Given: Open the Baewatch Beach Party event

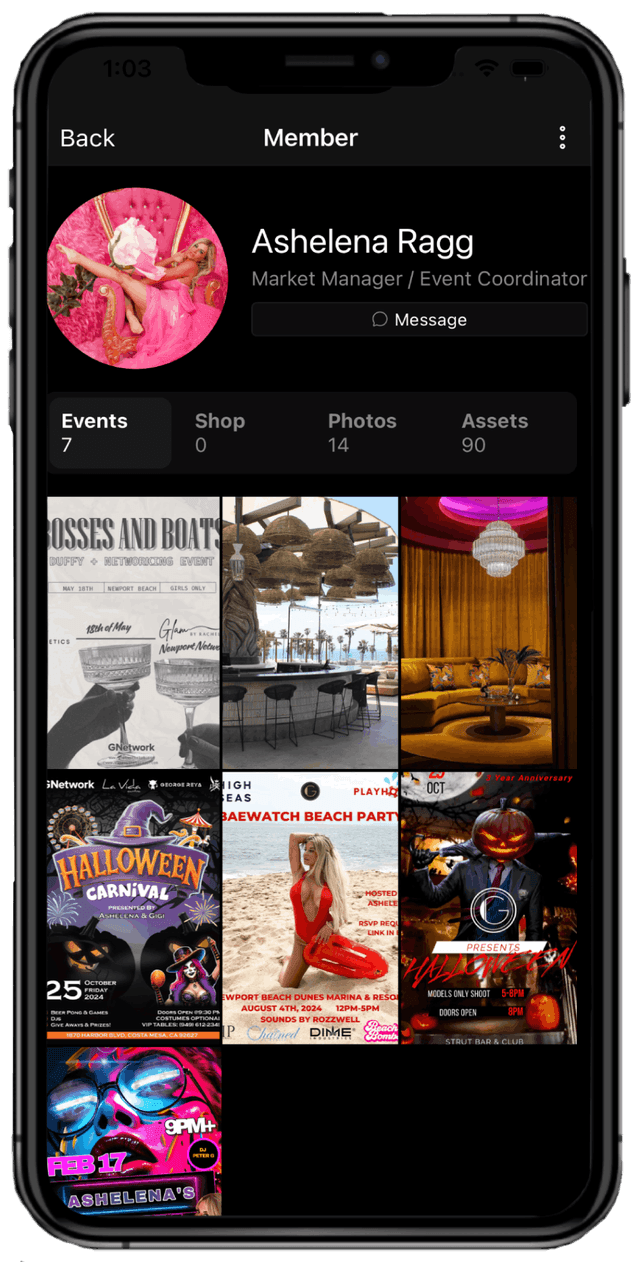Looking at the screenshot, I should pyautogui.click(x=310, y=906).
